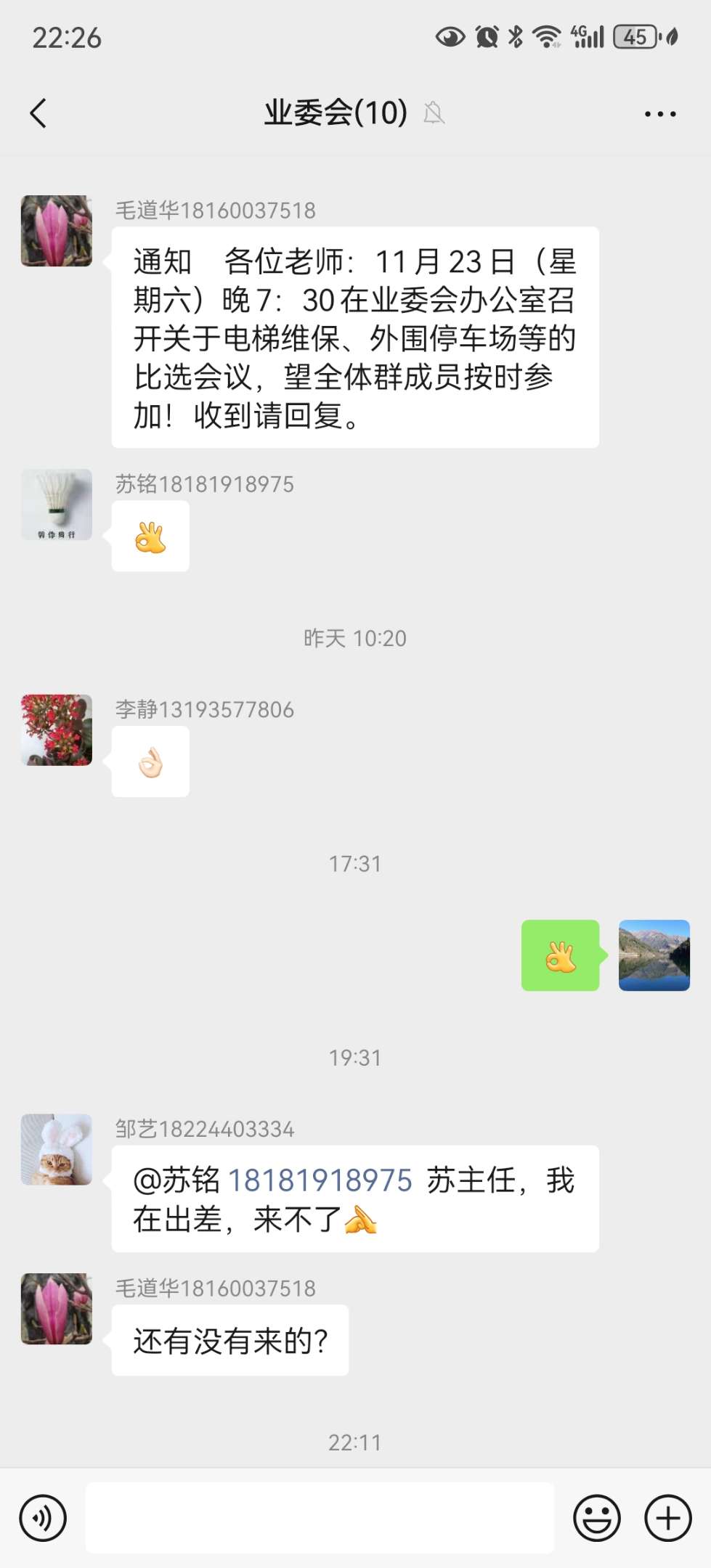Tap the green OK-hand emoji bubble
Screen dimensions: 711x1568
[x=560, y=957]
